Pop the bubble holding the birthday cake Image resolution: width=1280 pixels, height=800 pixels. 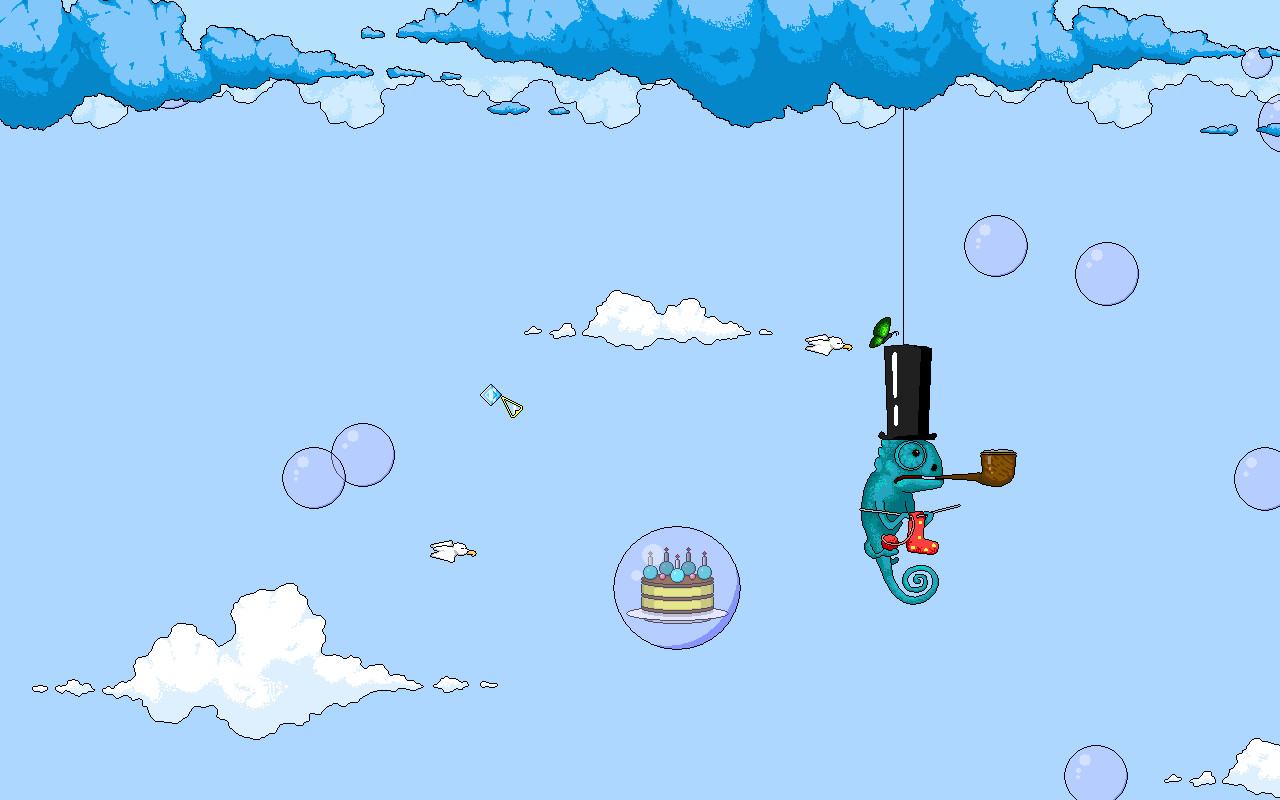677,588
